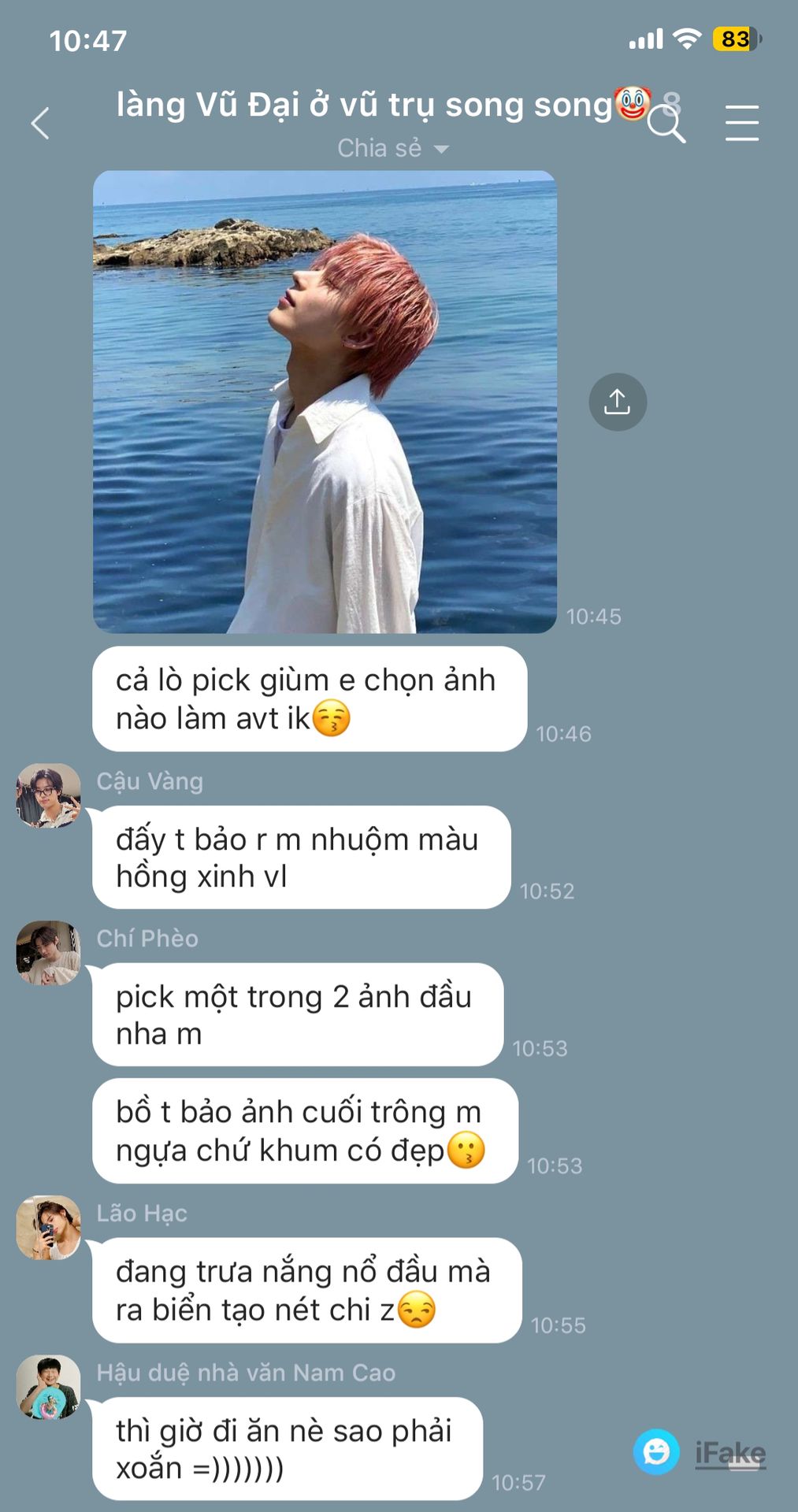Open the chat menu with three lines
798x1512 pixels.
(741, 124)
